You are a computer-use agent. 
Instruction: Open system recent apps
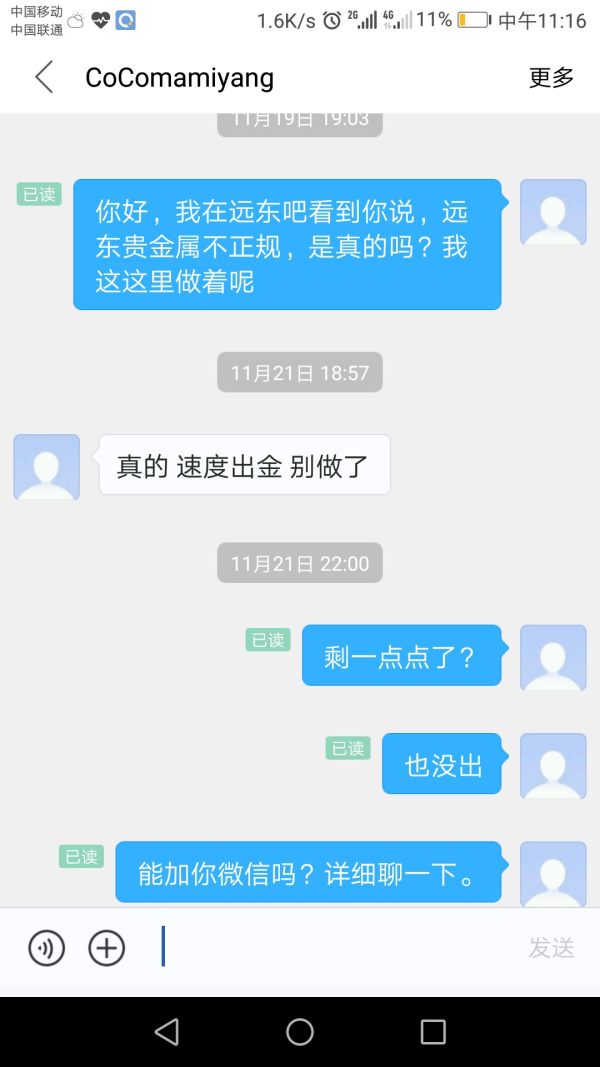coord(433,1031)
